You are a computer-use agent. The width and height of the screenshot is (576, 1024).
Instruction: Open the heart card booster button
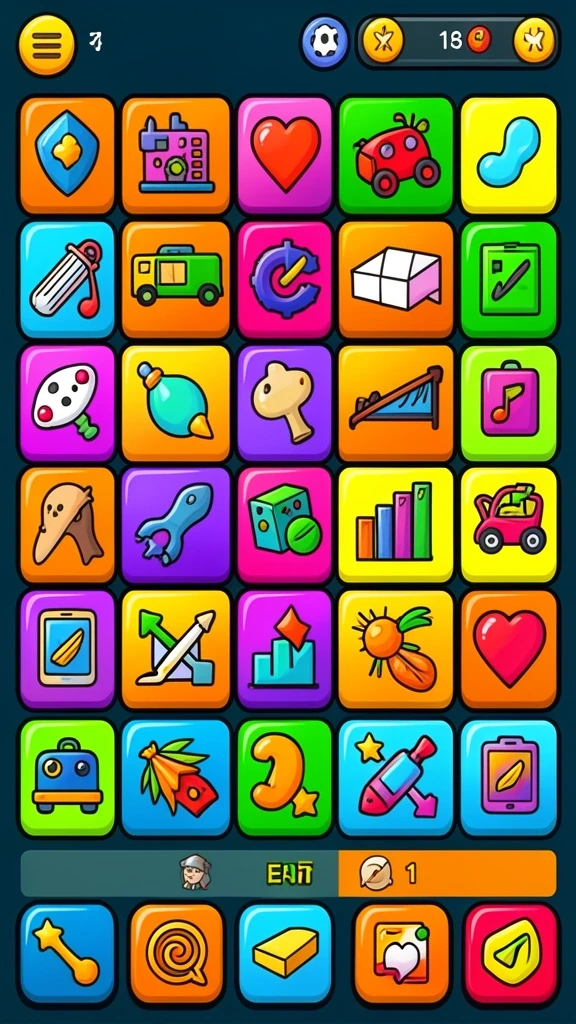401,954
